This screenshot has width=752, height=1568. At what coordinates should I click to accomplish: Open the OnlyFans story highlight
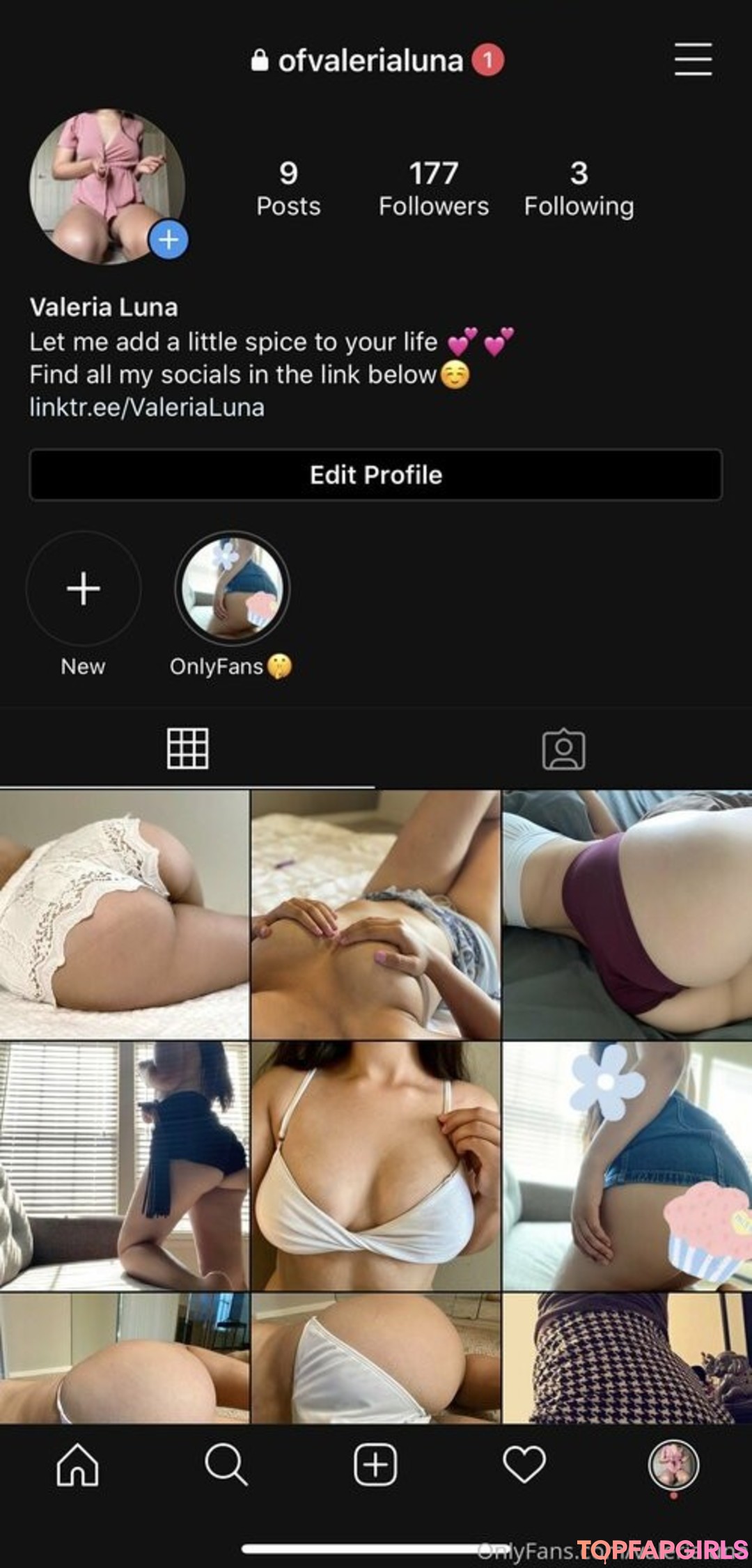(x=232, y=589)
